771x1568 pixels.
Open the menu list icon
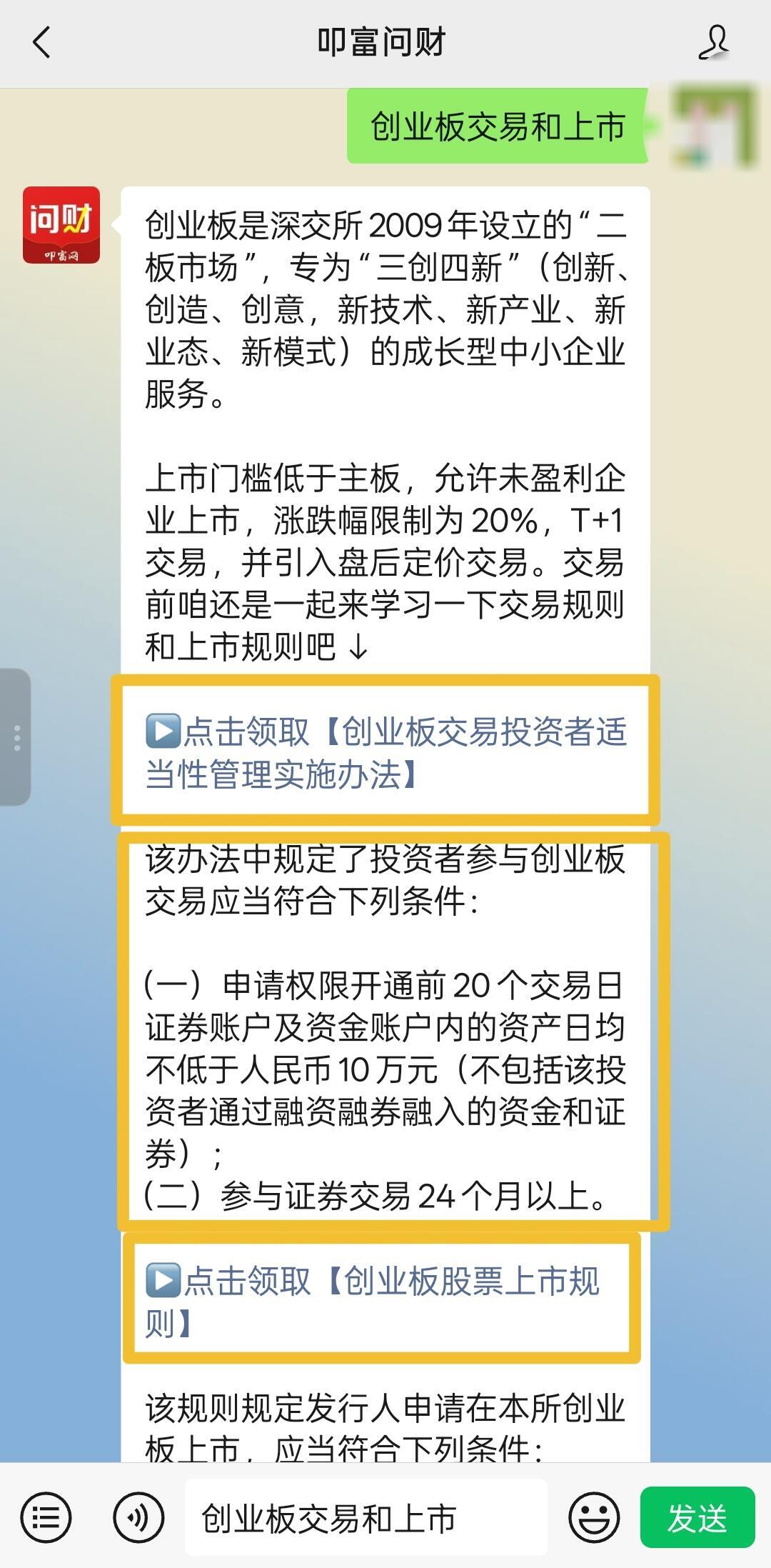pos(46,1518)
